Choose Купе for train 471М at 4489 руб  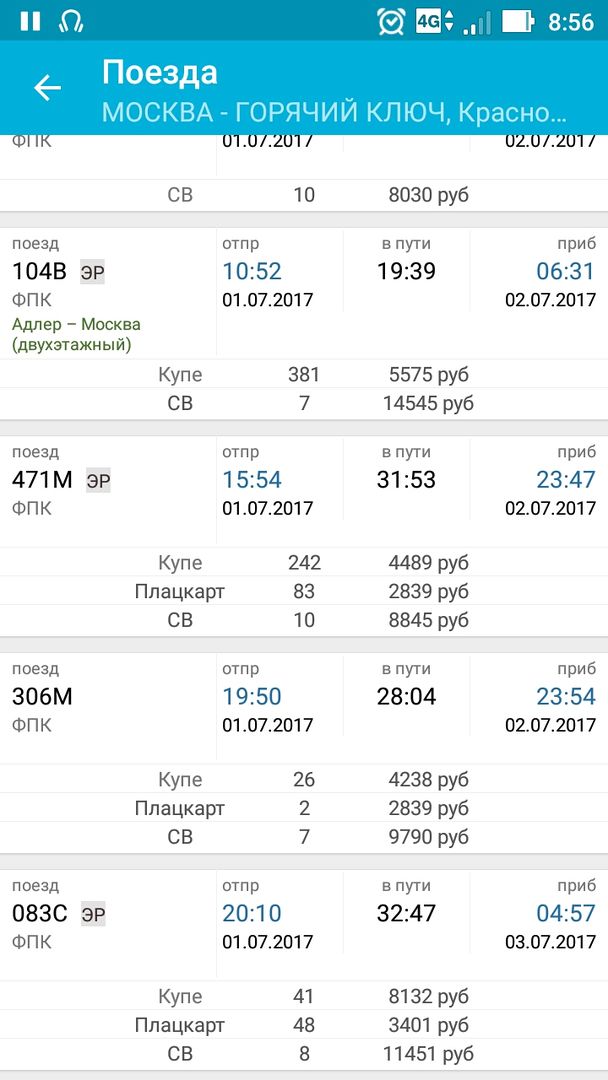coord(304,563)
